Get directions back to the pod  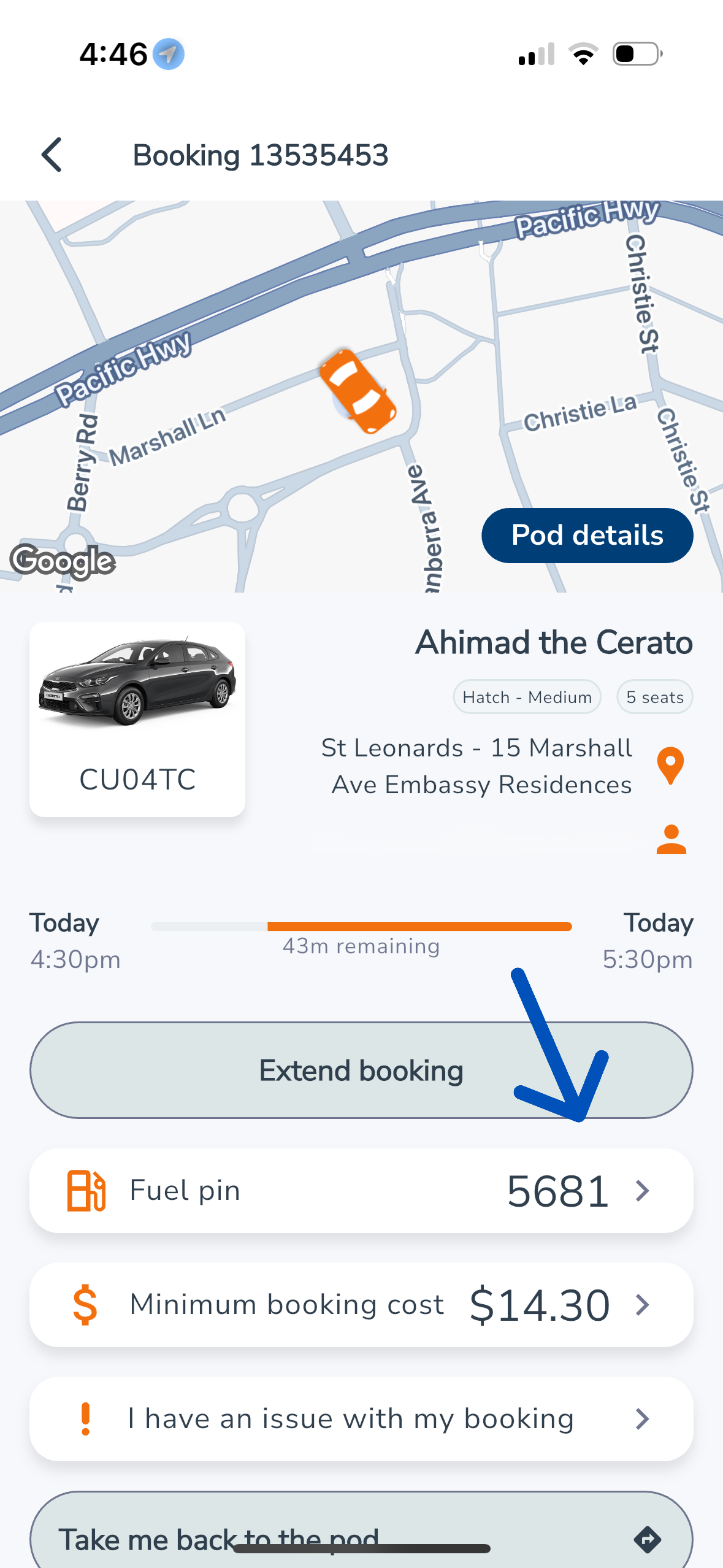pos(361,1534)
